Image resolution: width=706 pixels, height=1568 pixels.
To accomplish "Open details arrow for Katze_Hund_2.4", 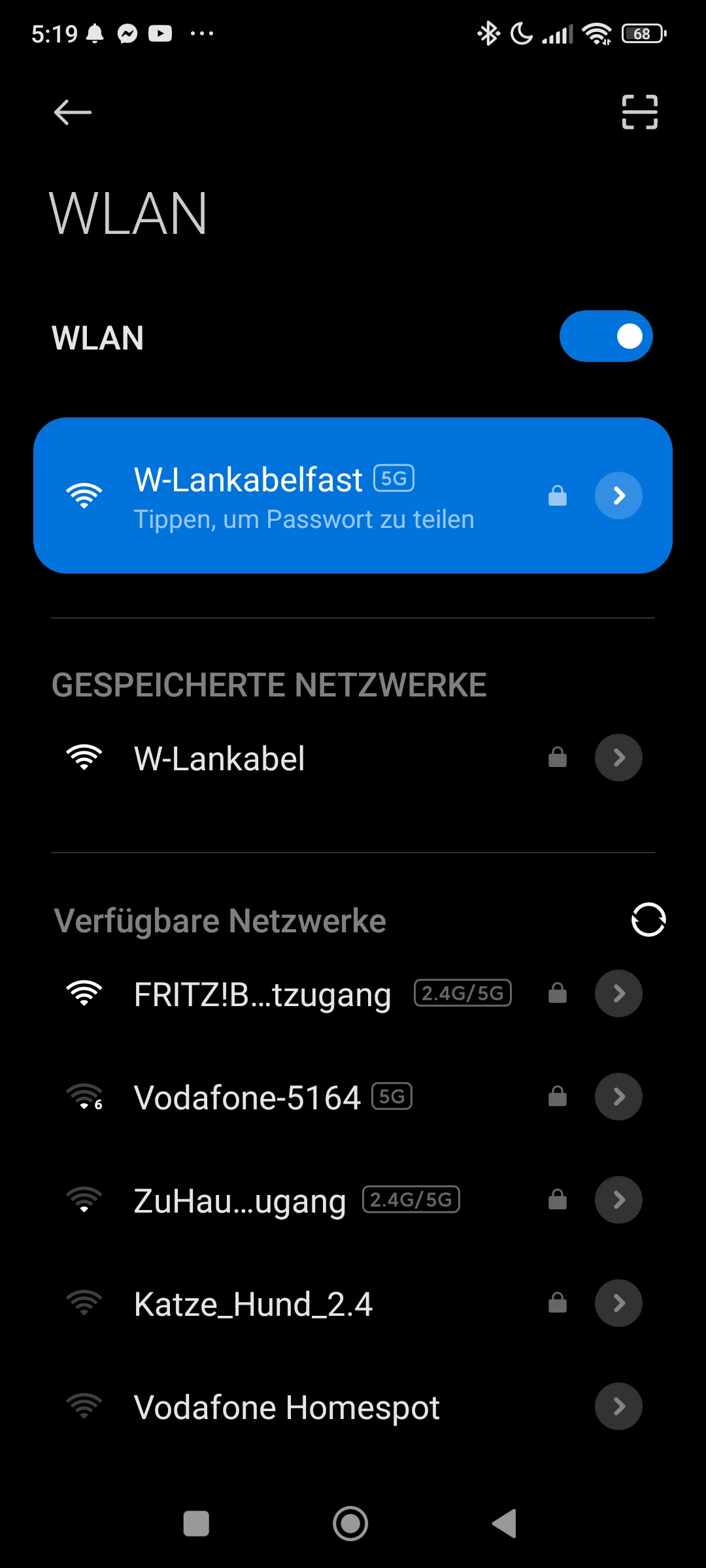I will point(618,1303).
